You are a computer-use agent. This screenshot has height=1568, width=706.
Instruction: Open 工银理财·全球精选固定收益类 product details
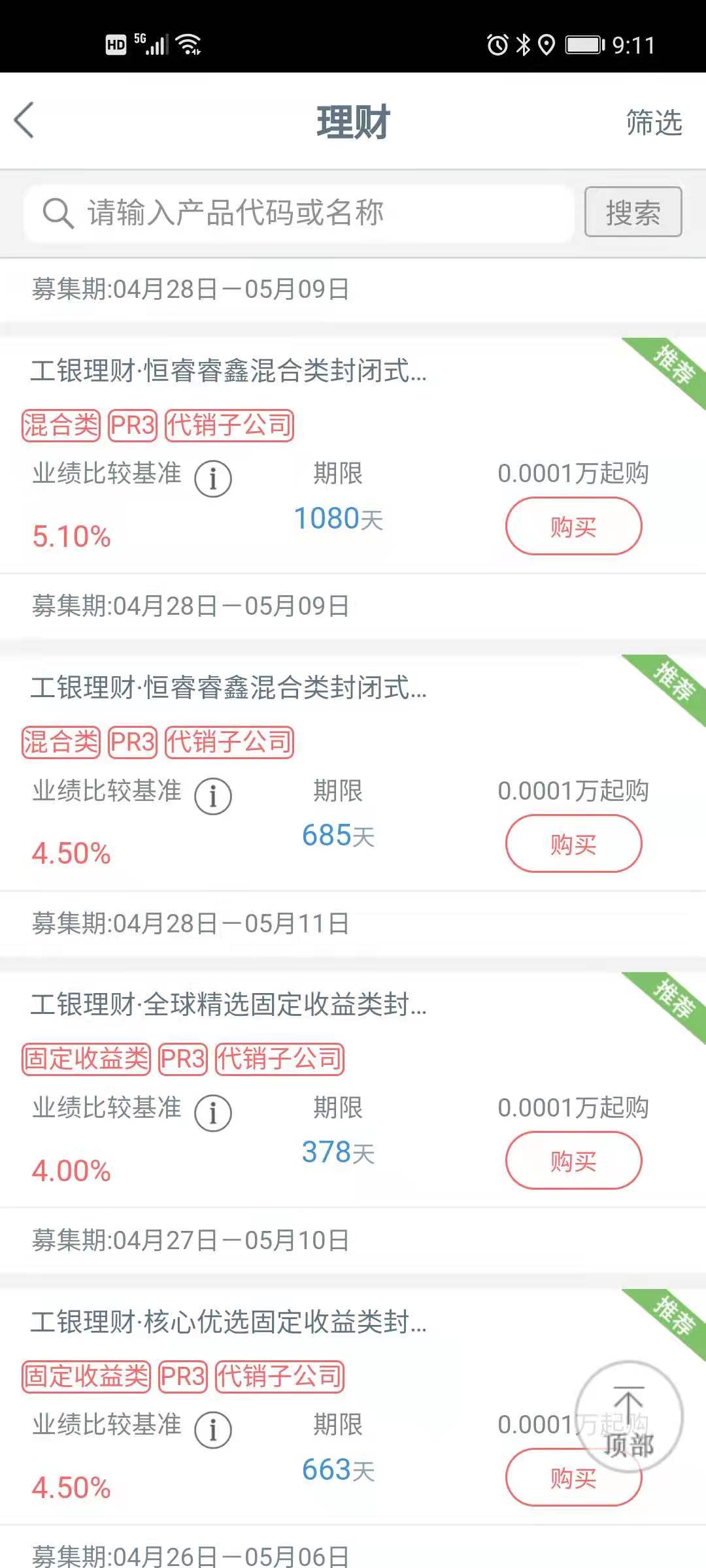(x=229, y=1005)
